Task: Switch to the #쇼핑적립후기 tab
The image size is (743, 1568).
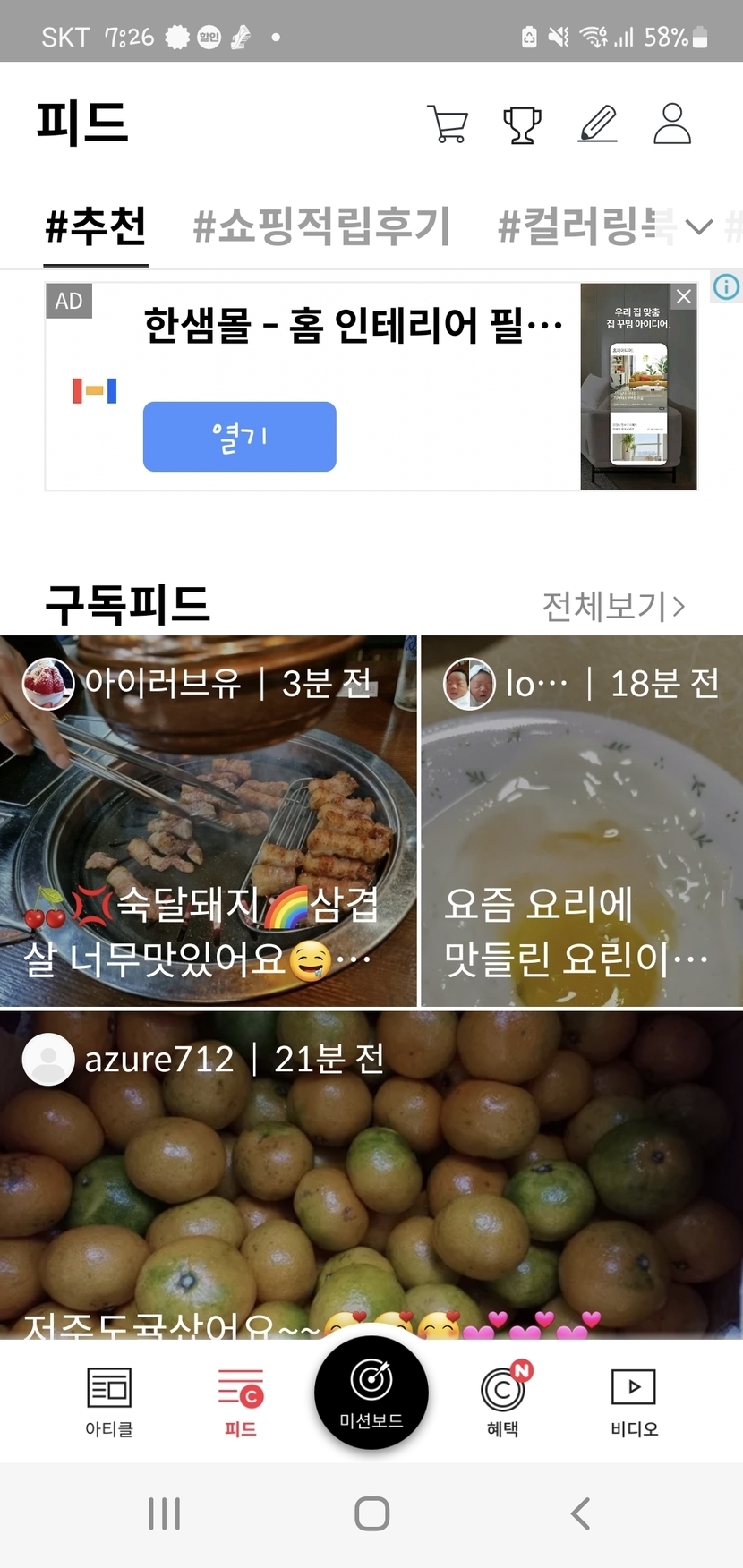Action: coord(321,226)
